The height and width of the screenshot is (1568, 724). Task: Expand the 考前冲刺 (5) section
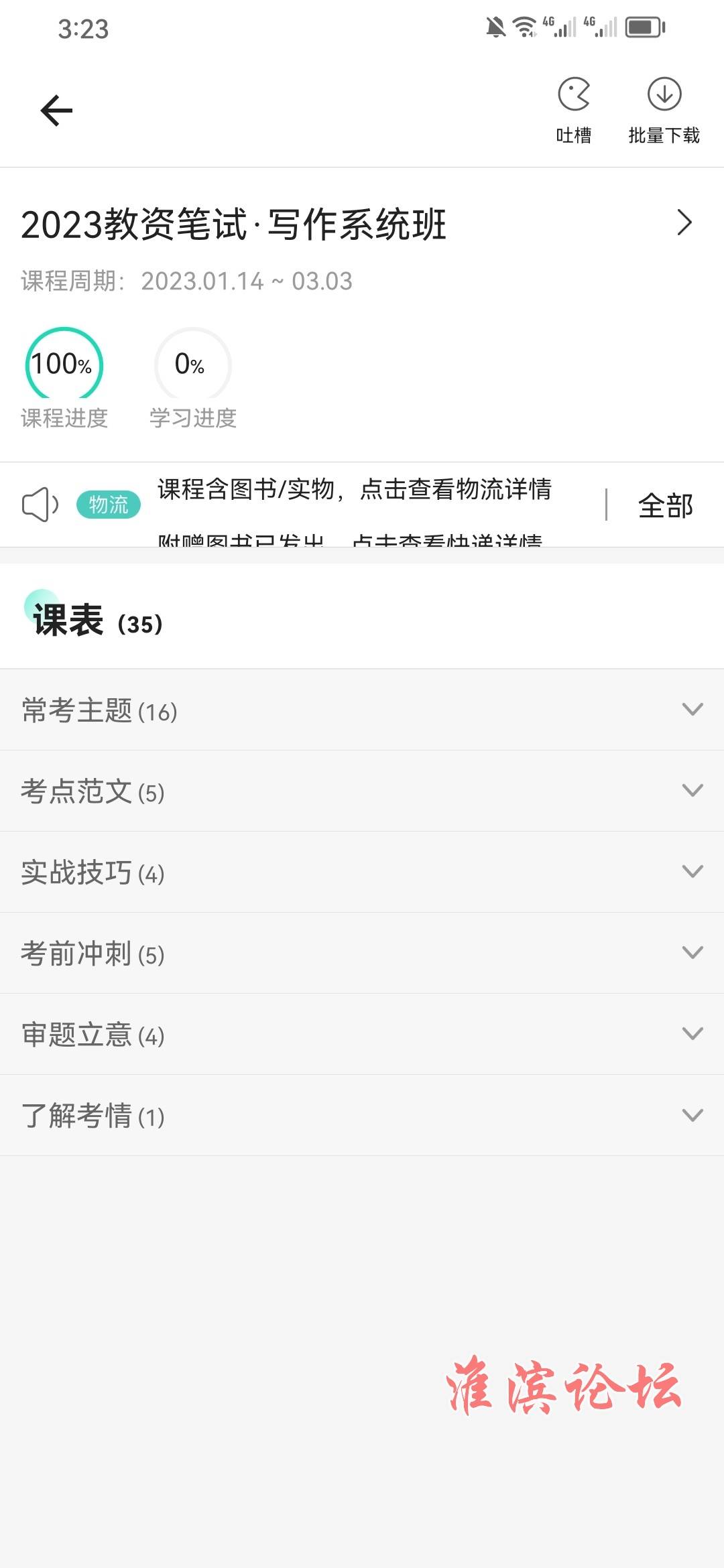click(362, 954)
